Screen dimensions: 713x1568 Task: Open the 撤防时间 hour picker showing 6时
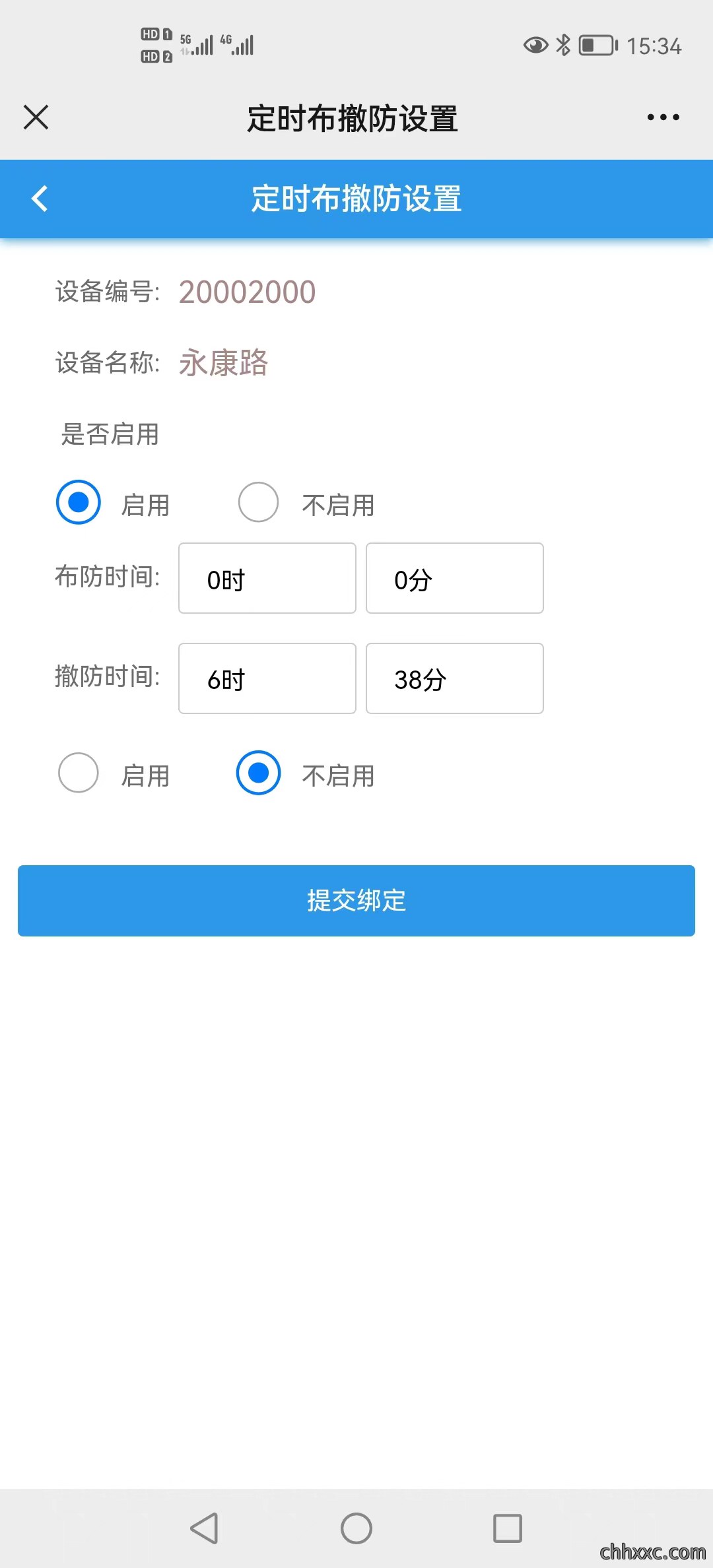267,678
